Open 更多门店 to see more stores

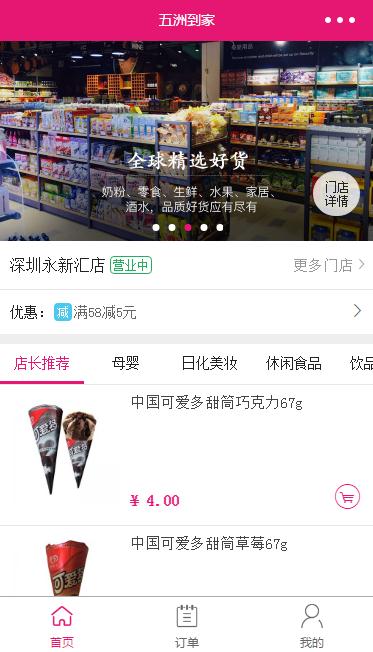click(329, 265)
